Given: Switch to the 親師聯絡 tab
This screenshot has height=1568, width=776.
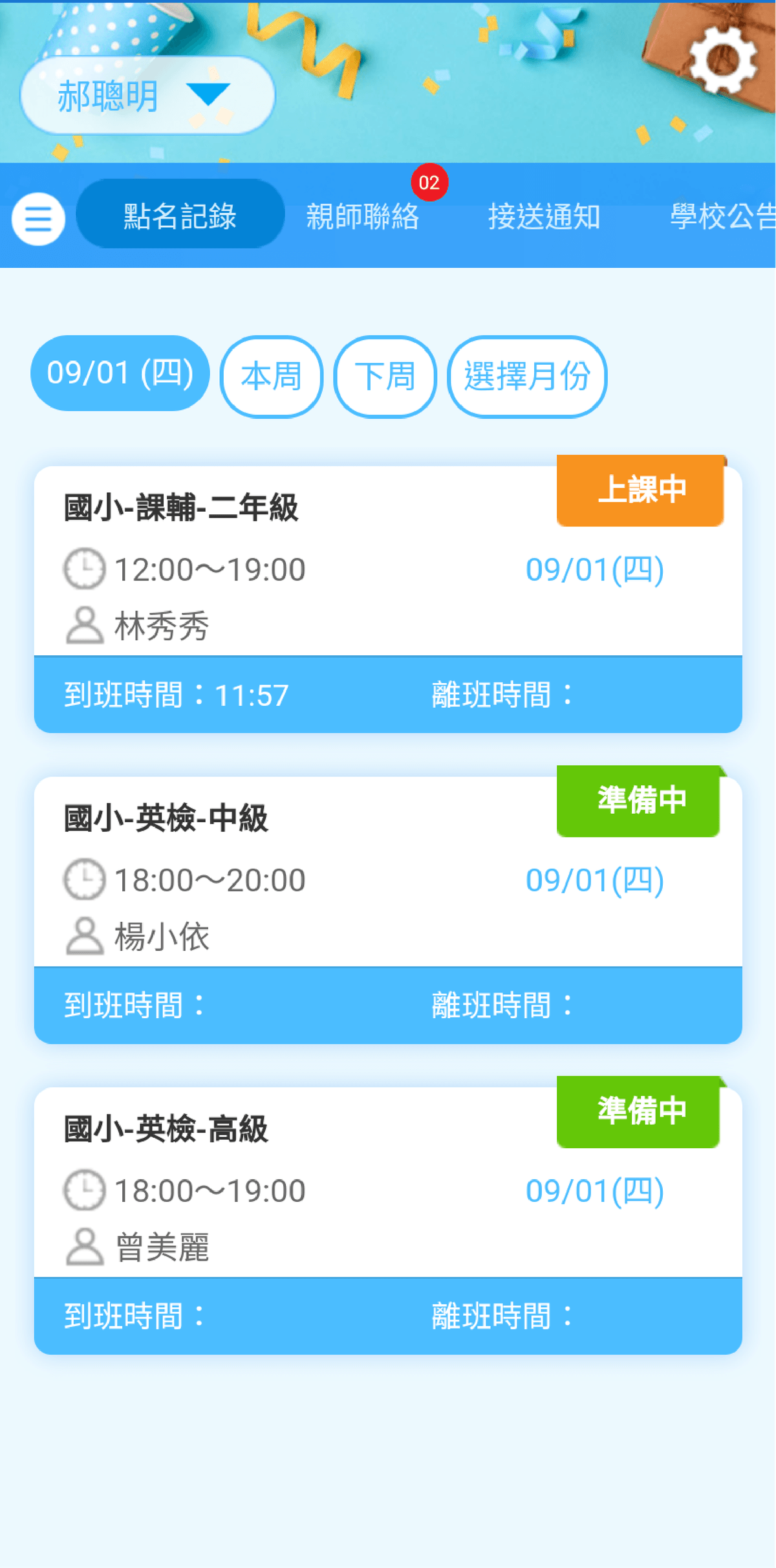Looking at the screenshot, I should (363, 216).
